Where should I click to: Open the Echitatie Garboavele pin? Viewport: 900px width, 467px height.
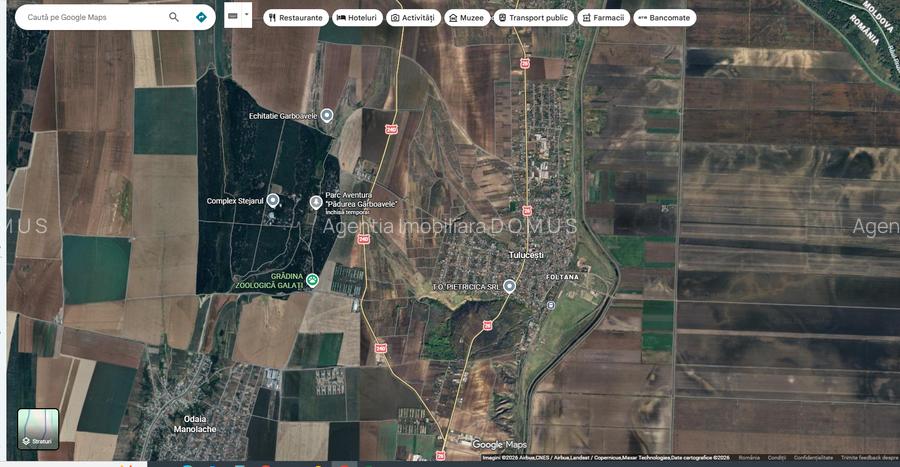(x=326, y=116)
